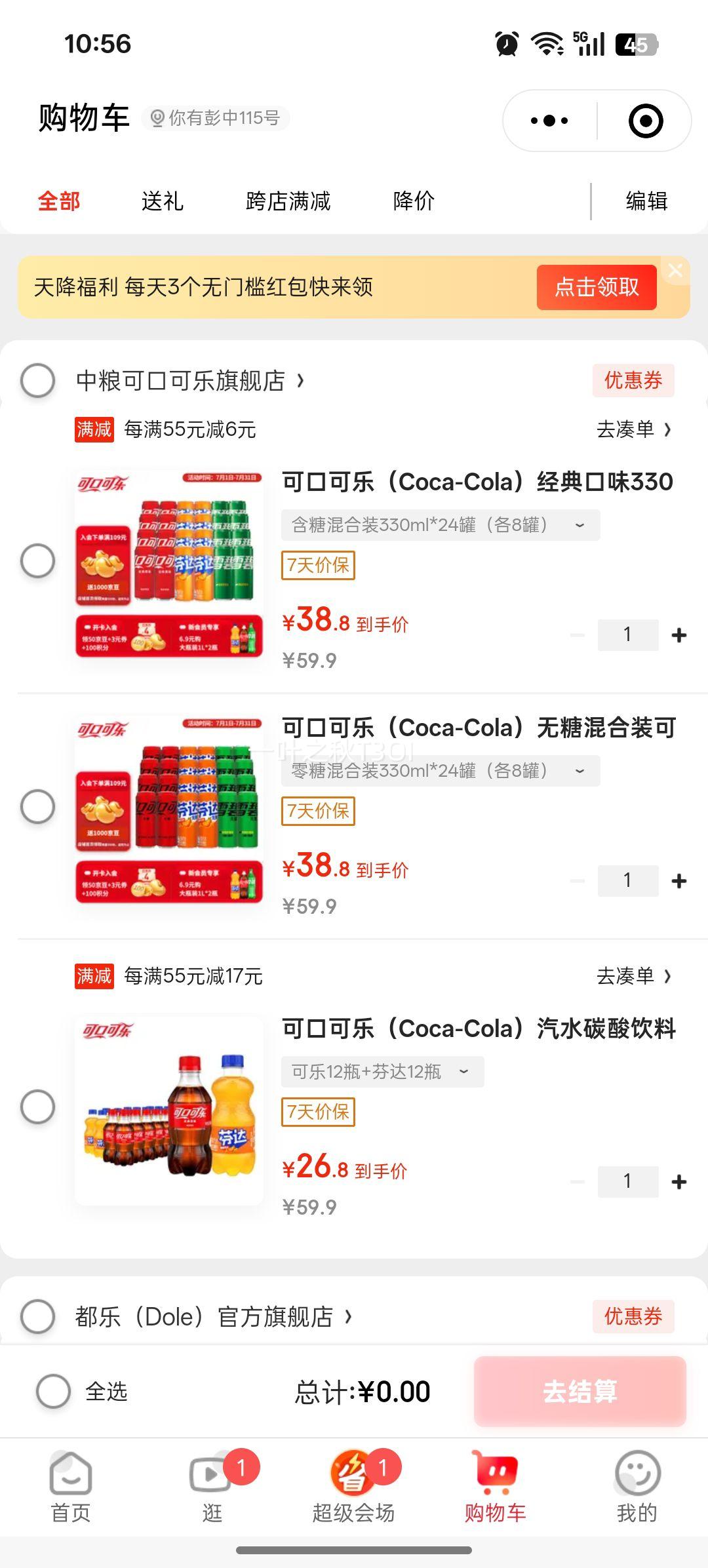This screenshot has height=1568, width=708.
Task: Switch to the 跨店满减 tab
Action: [288, 201]
